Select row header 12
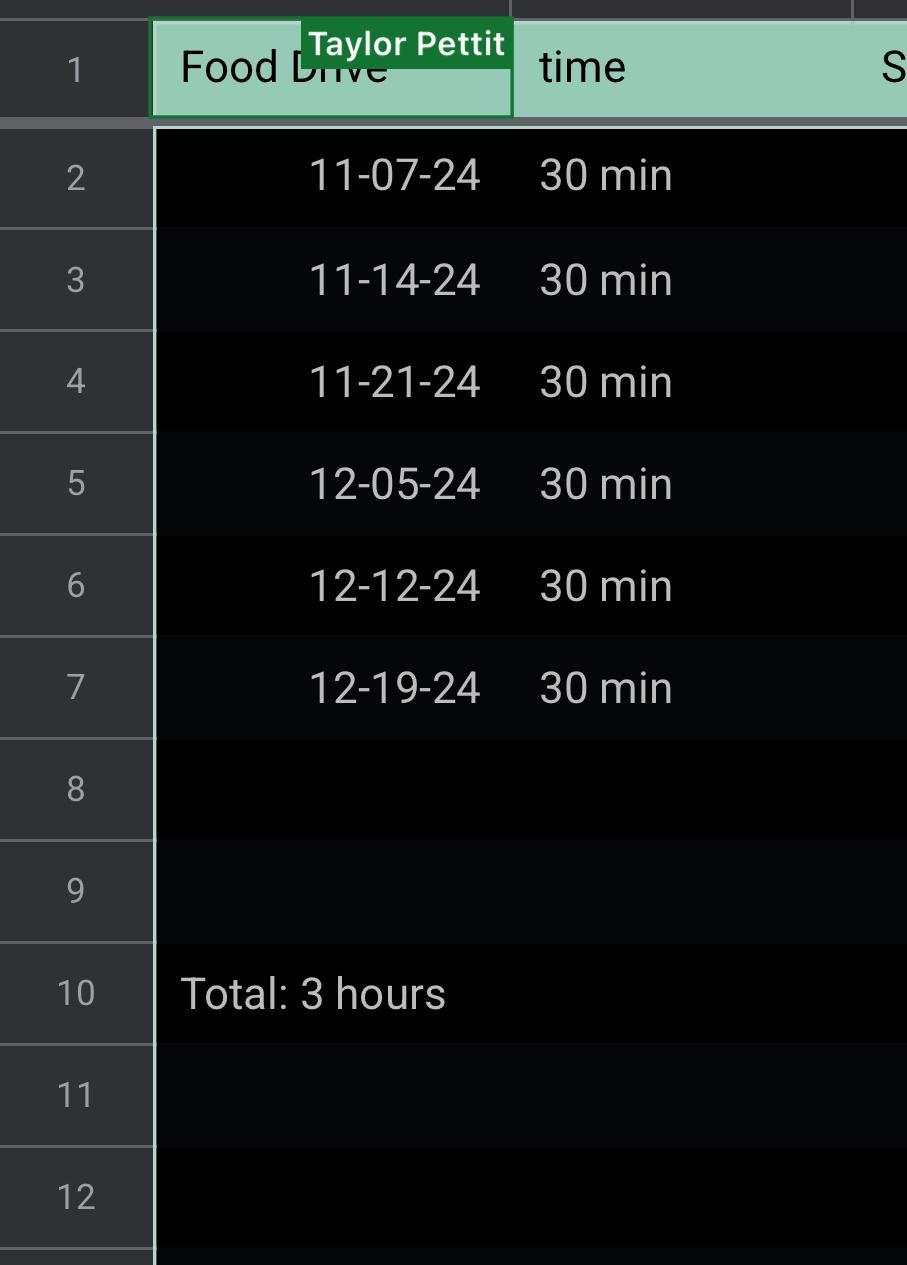The image size is (907, 1265). pos(75,1197)
